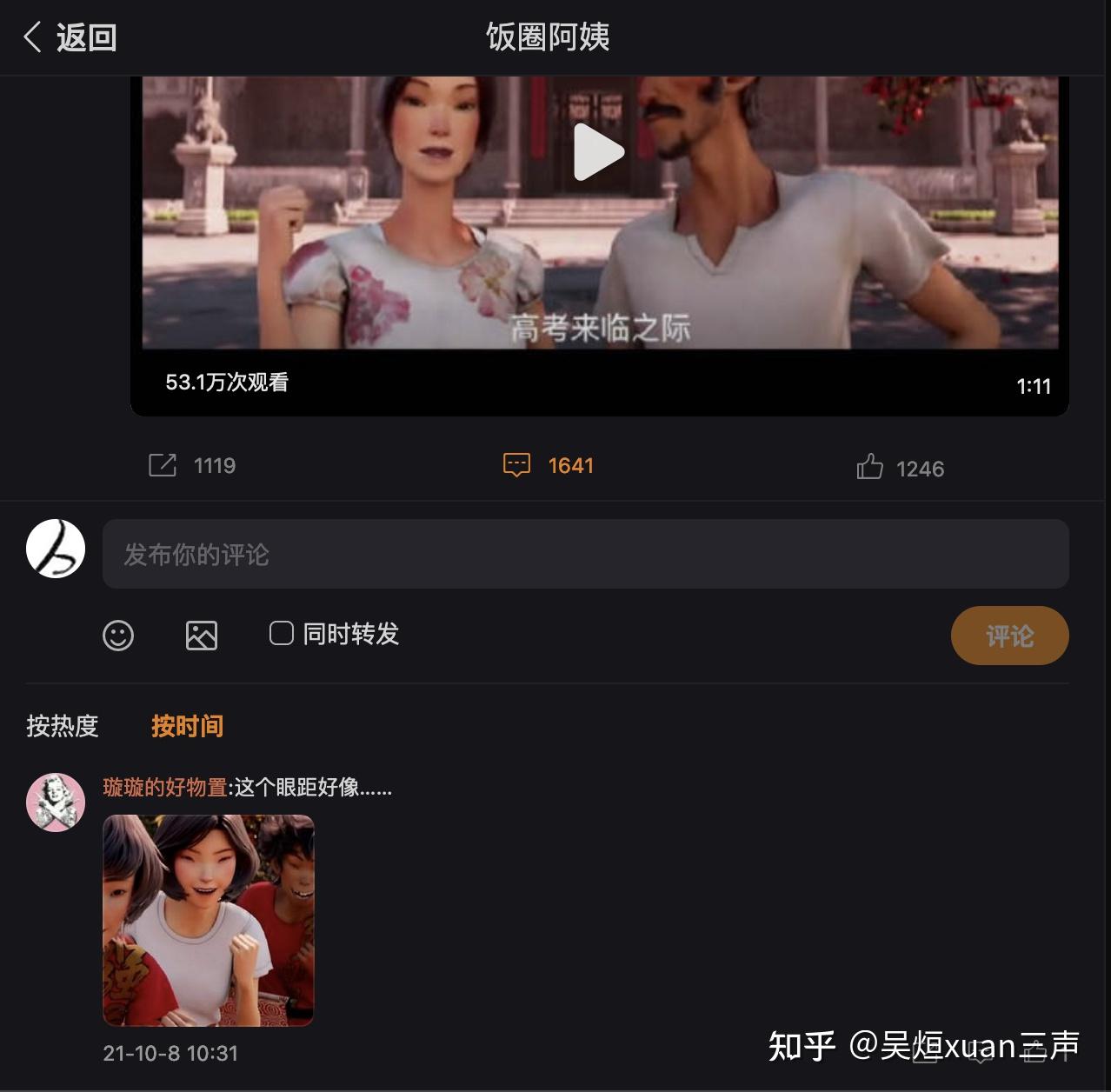Viewport: 1111px width, 1092px height.
Task: Open the comments icon showing 1641
Action: pyautogui.click(x=516, y=465)
